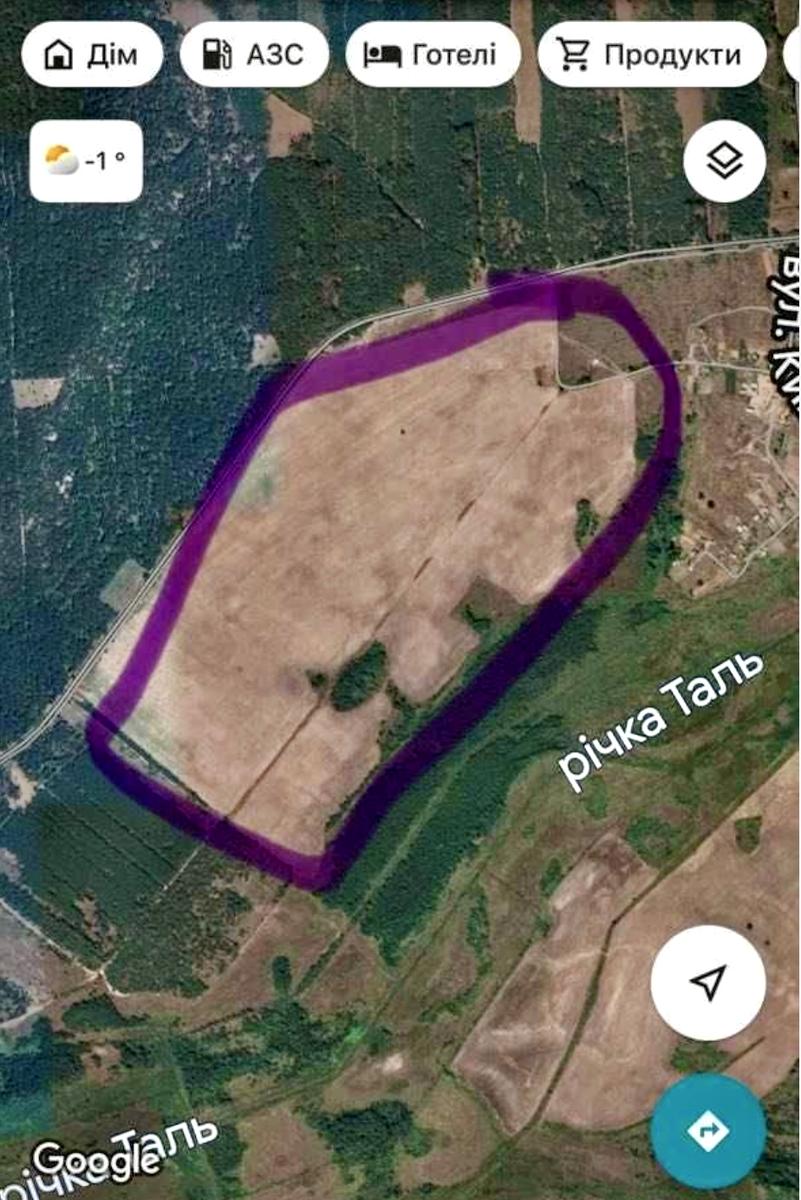Select the Дім chip
This screenshot has height=1200, width=801.
tap(91, 54)
